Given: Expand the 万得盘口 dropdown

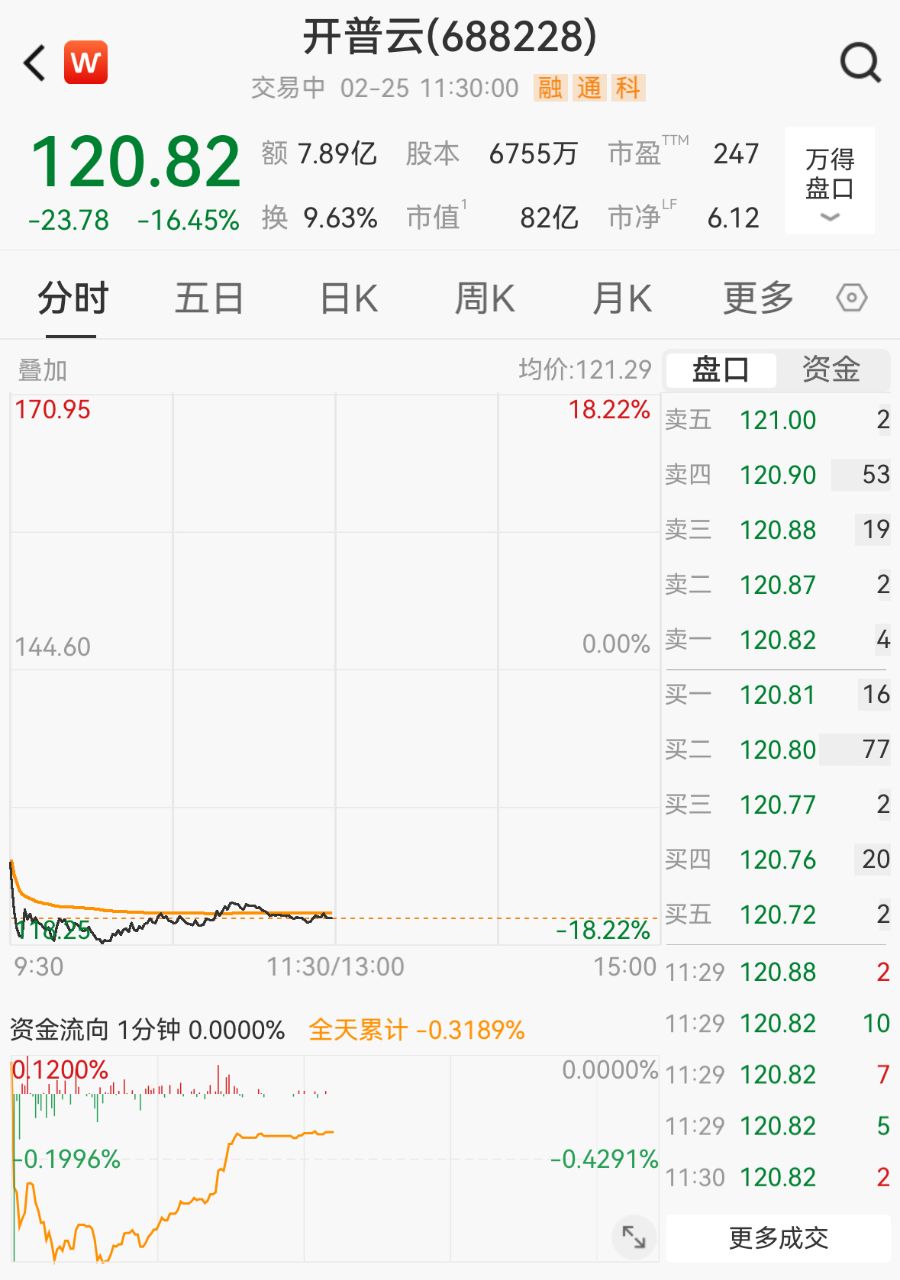Looking at the screenshot, I should click(830, 180).
